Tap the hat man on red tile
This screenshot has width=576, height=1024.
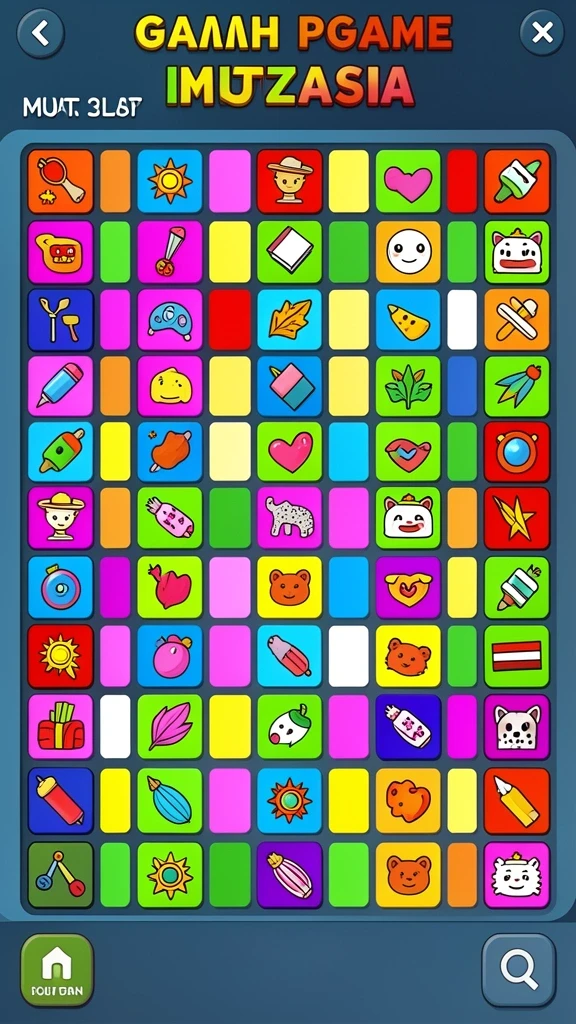point(289,182)
